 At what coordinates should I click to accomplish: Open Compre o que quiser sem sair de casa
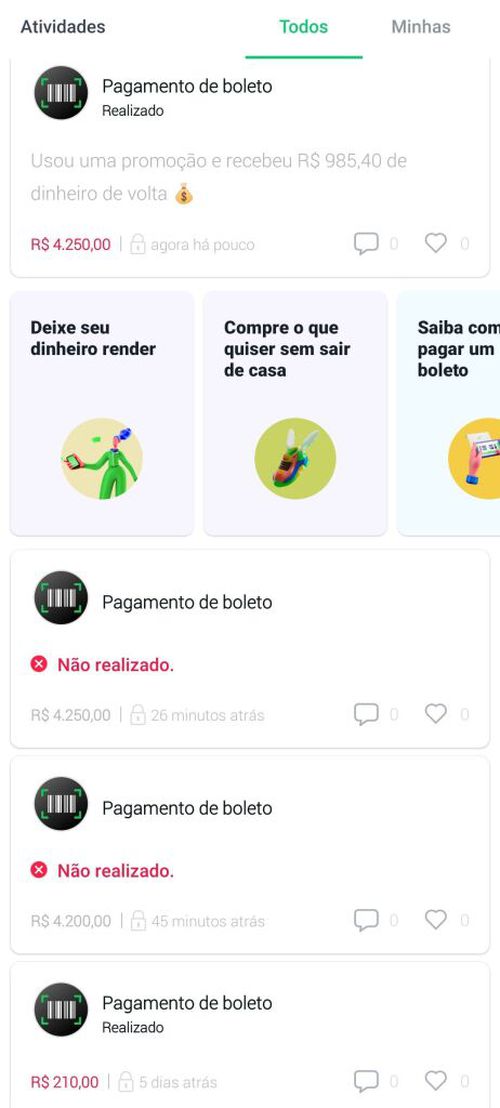click(x=295, y=413)
